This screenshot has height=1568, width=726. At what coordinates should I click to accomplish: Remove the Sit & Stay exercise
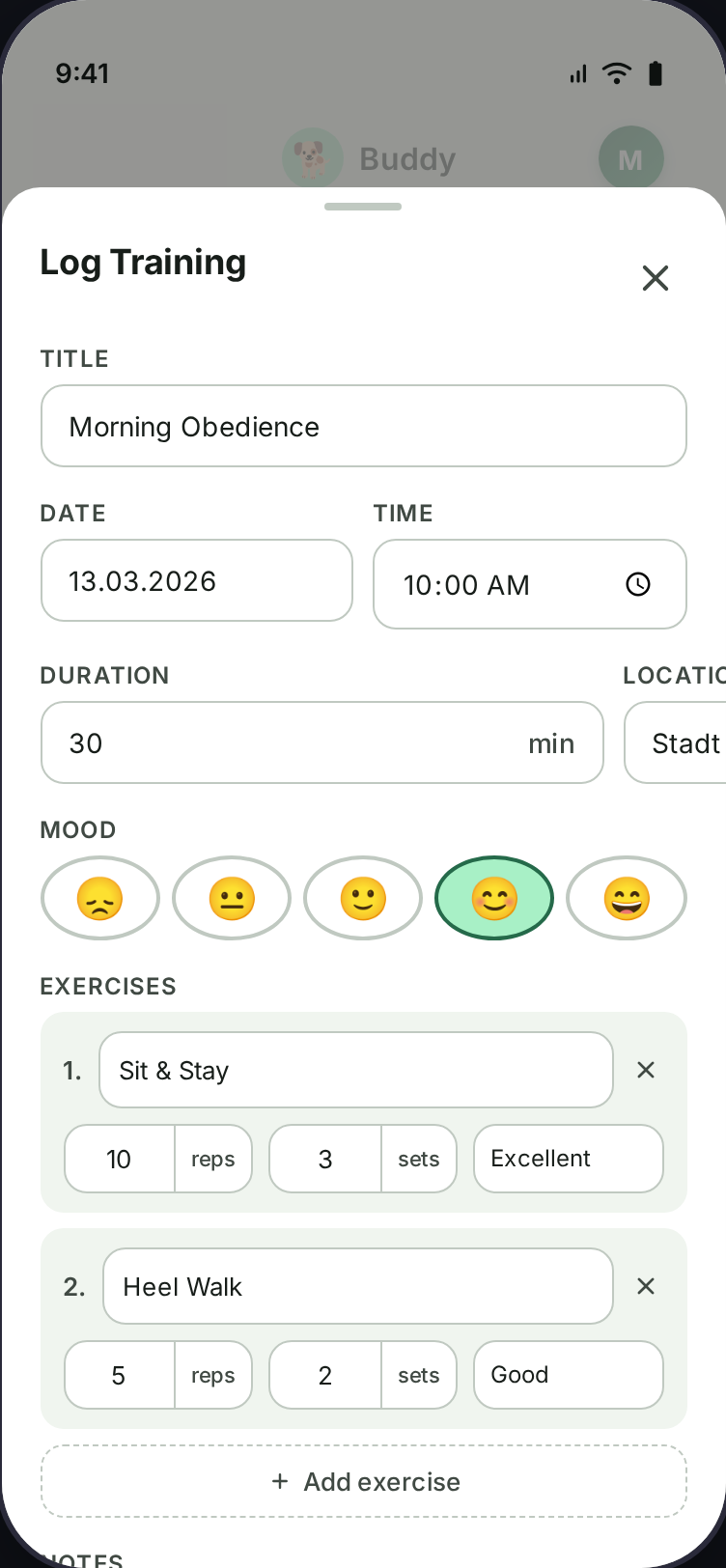coord(646,1070)
